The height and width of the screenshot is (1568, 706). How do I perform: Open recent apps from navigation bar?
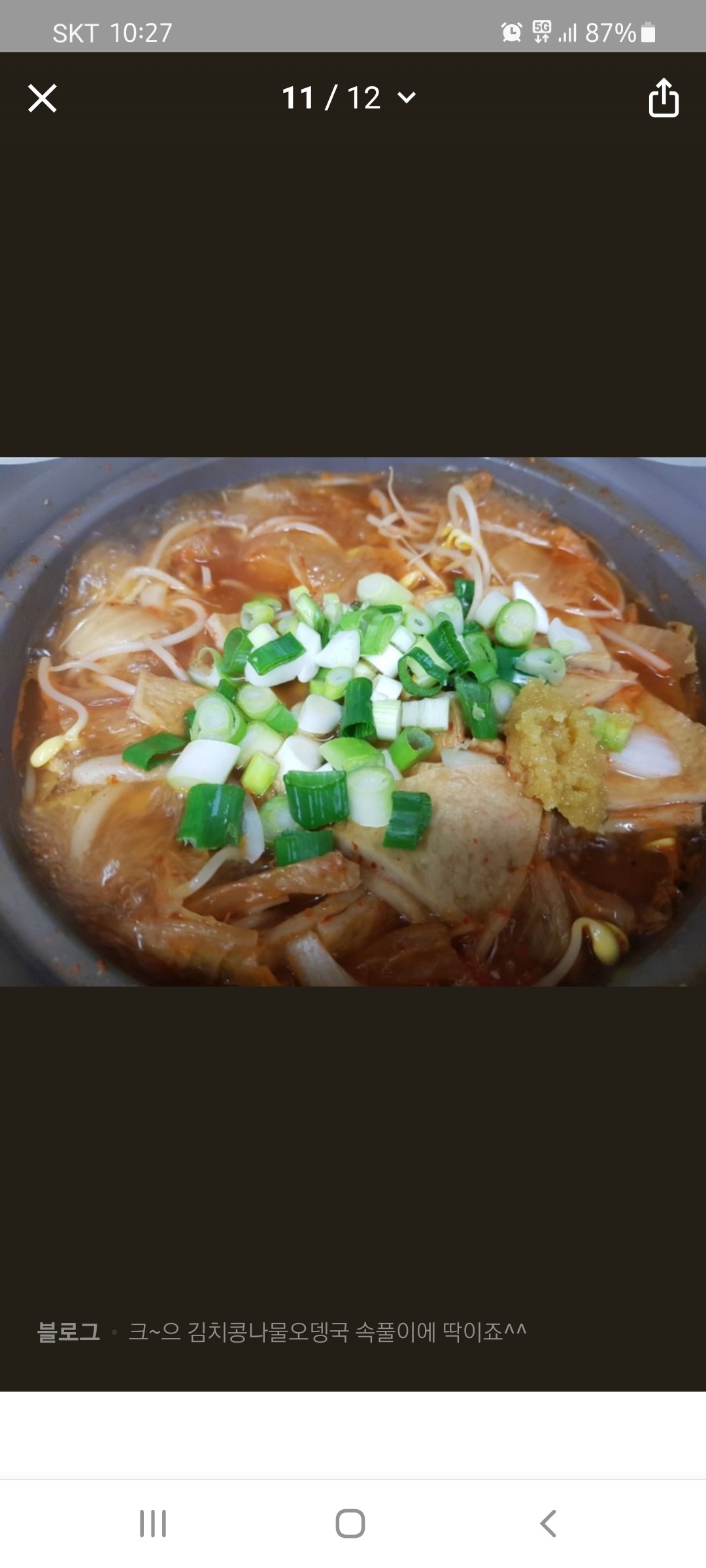153,1524
